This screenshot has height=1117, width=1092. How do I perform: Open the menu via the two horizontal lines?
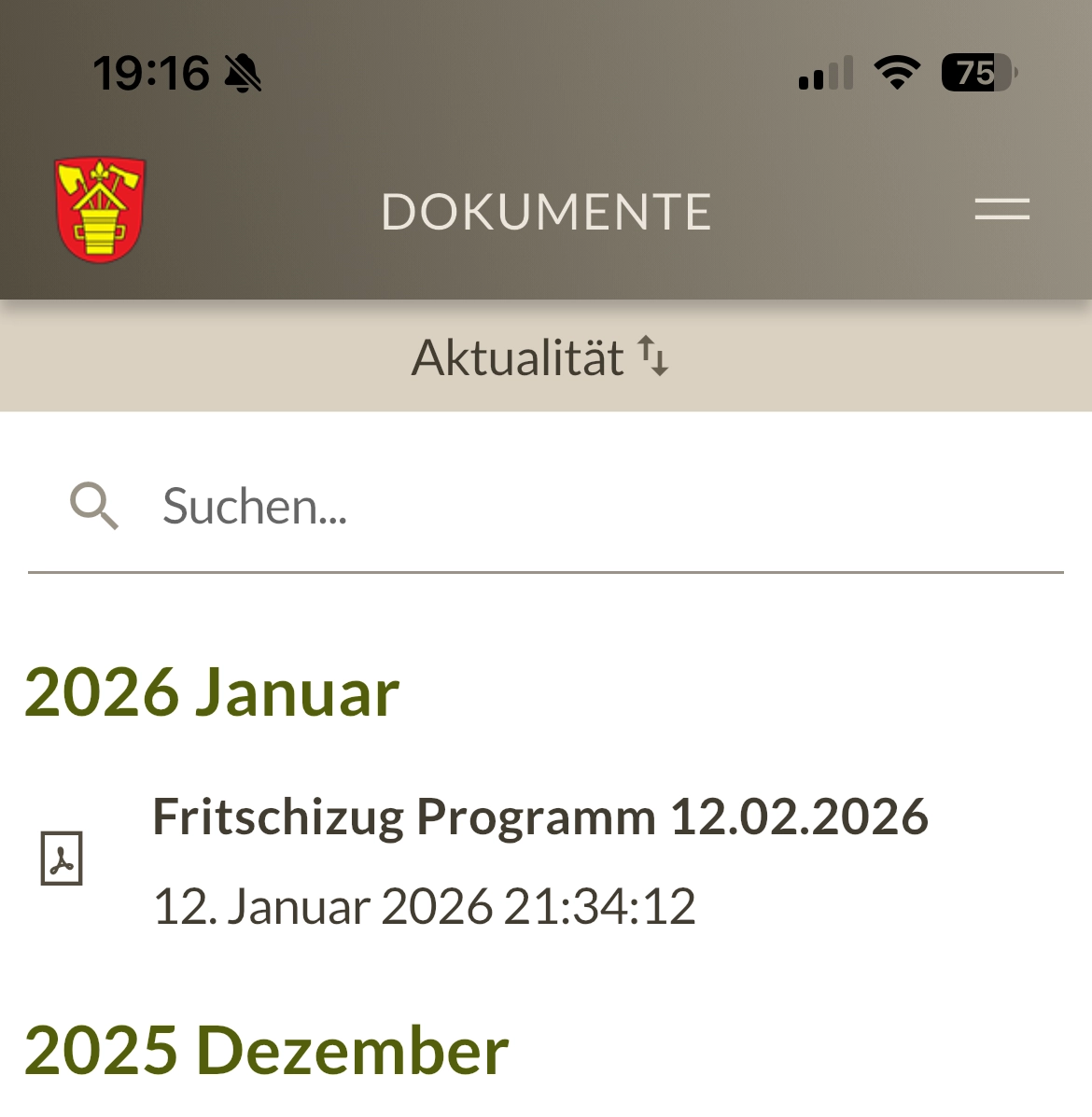(x=1003, y=209)
